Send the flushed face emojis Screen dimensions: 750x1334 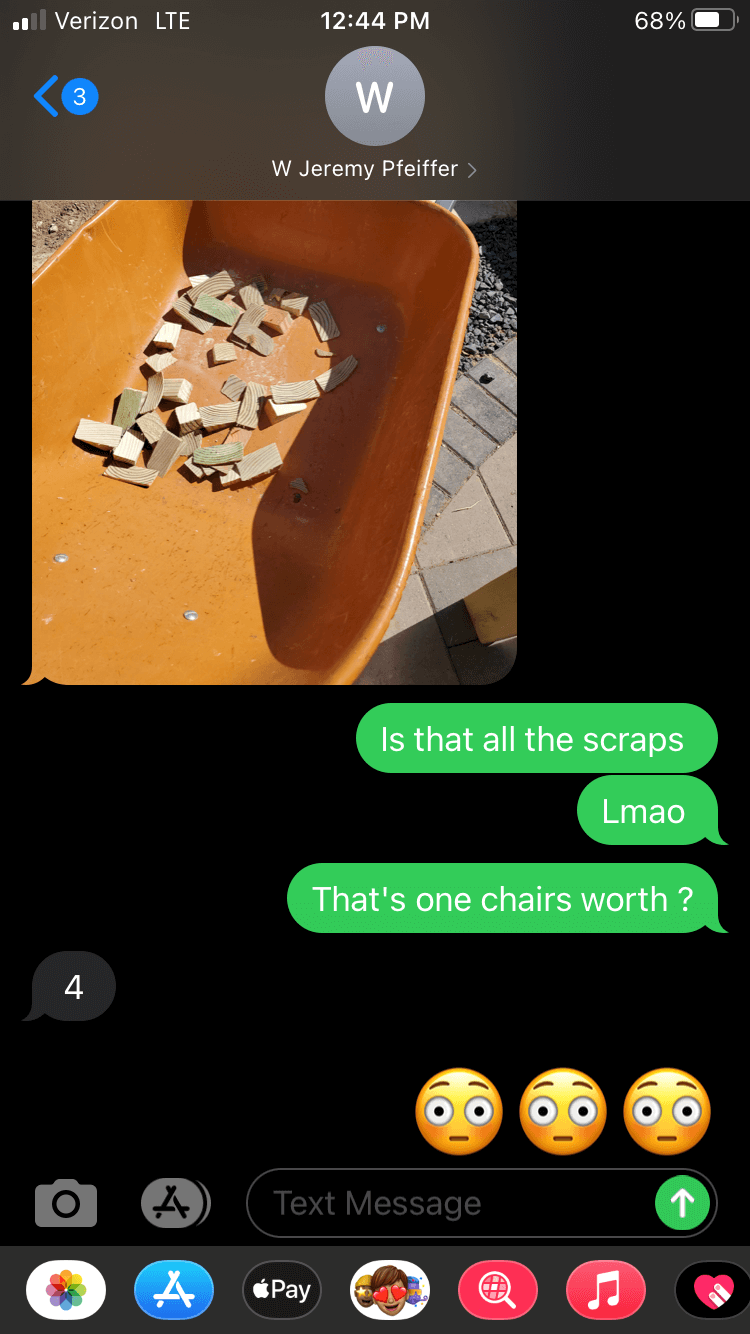coord(682,1203)
